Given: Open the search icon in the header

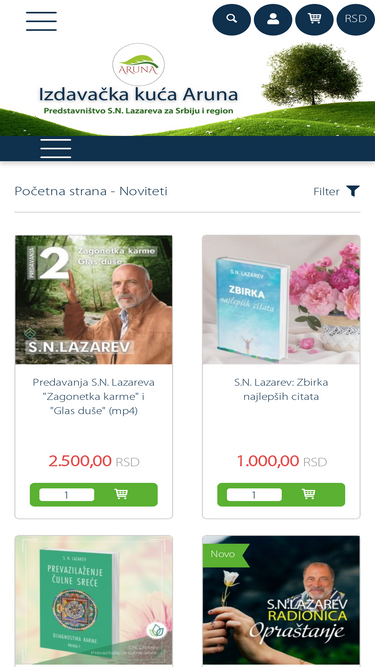Looking at the screenshot, I should click(231, 20).
